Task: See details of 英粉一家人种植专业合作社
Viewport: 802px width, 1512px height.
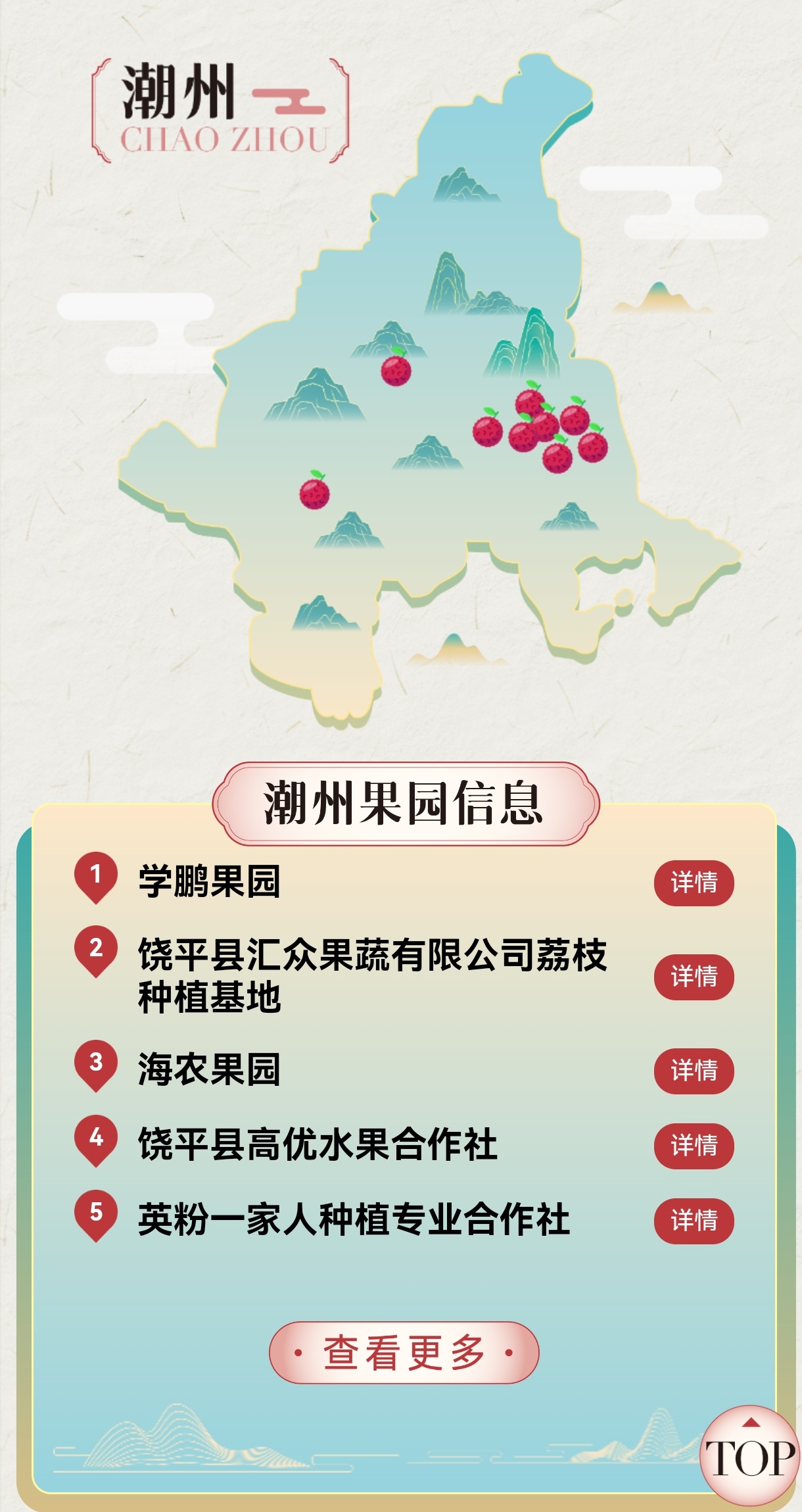Action: (x=694, y=1221)
